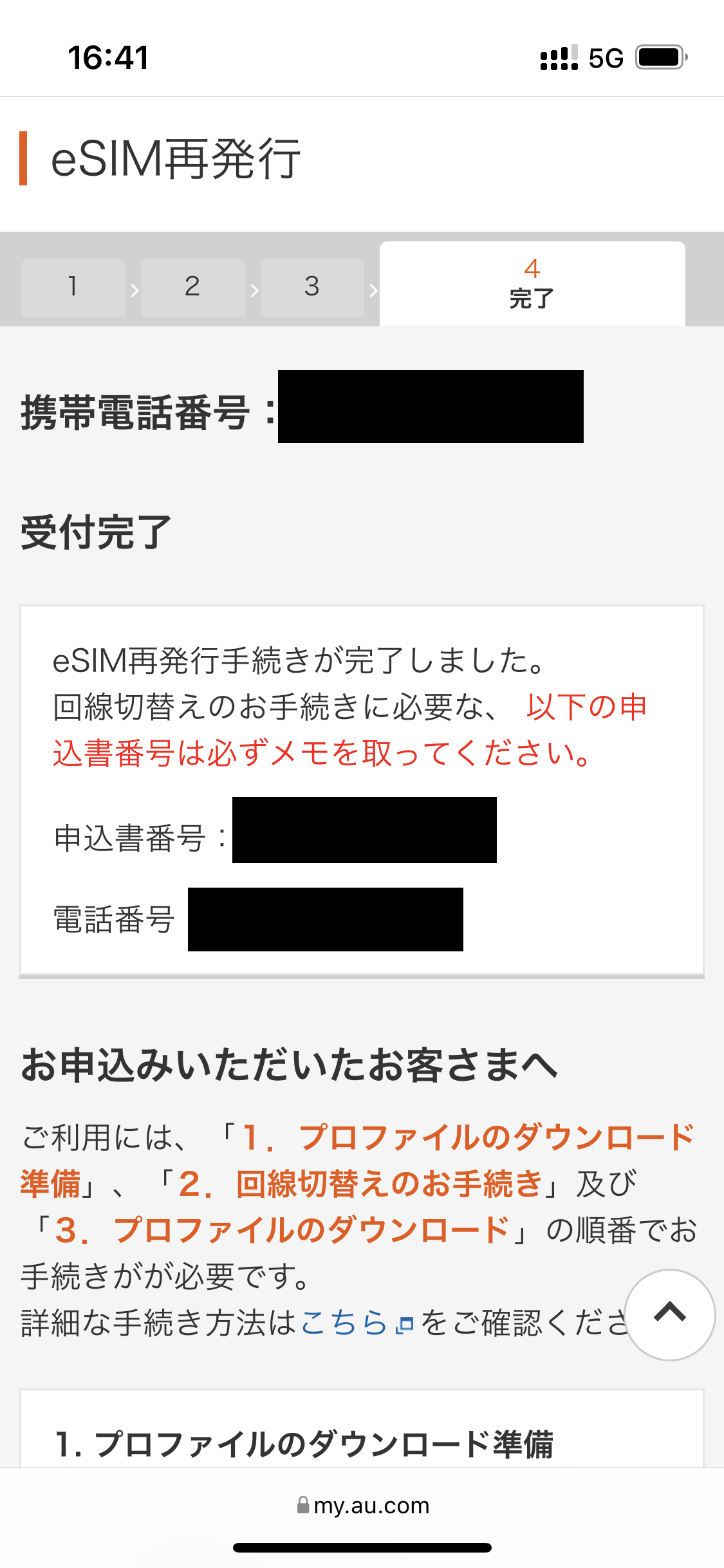The width and height of the screenshot is (724, 1568).
Task: Open the こちら link for detailed procedure
Action: pyautogui.click(x=344, y=1323)
